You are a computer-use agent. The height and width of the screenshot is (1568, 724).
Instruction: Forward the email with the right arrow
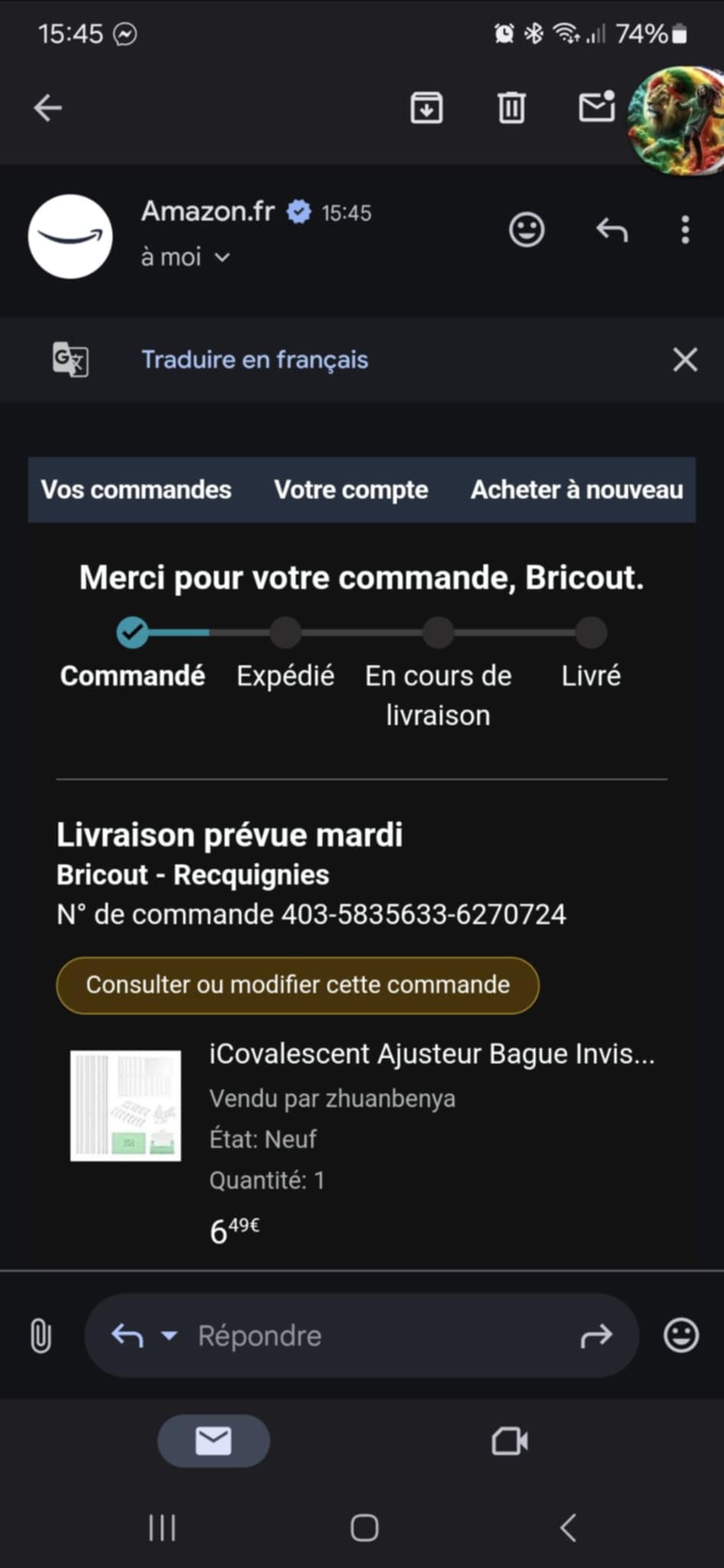pos(596,1336)
